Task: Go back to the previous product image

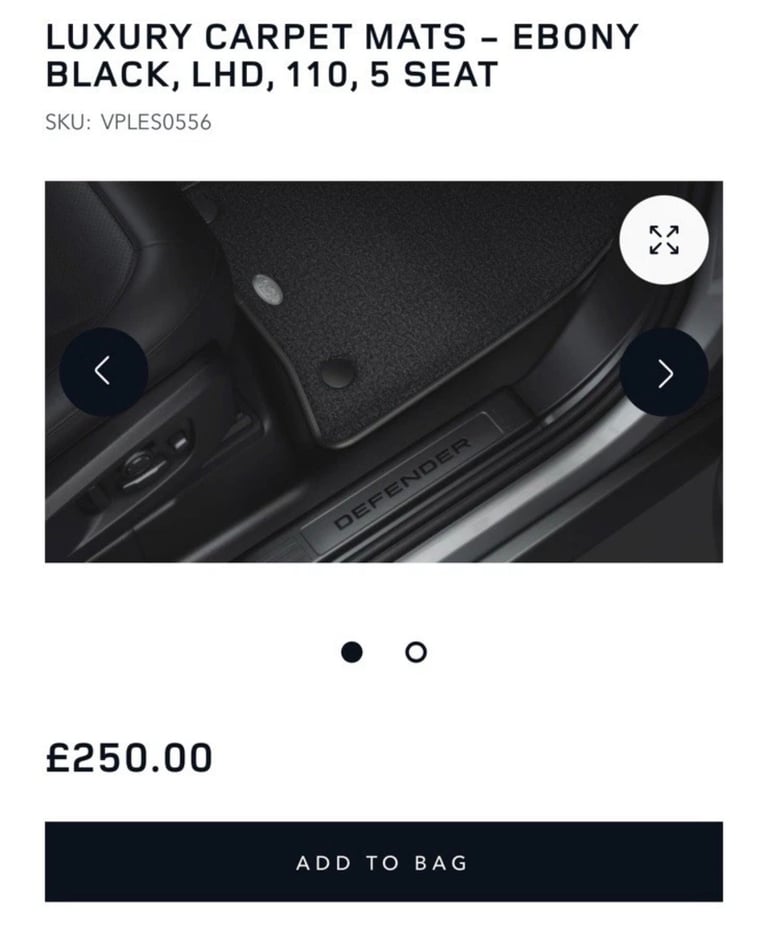Action: (103, 372)
